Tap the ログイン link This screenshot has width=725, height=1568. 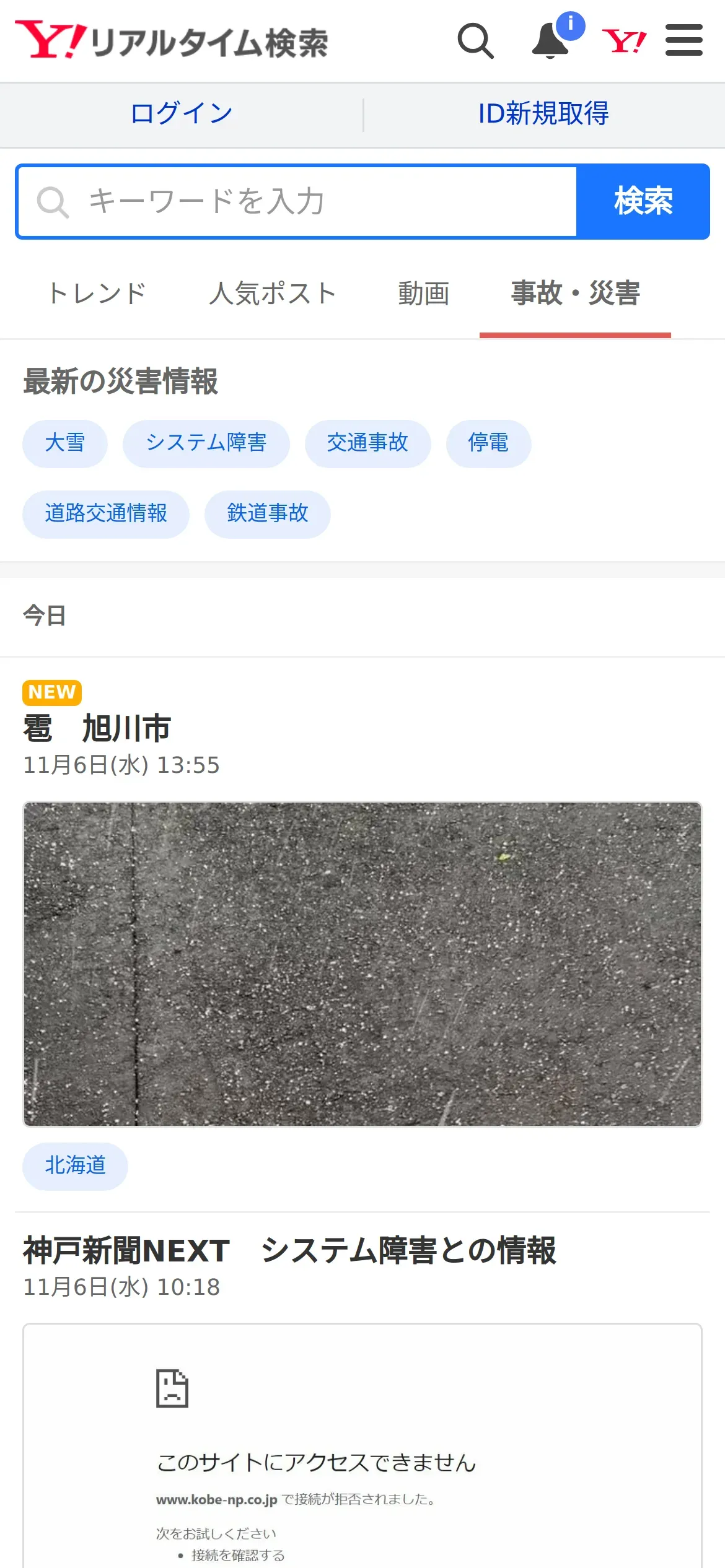click(x=182, y=114)
